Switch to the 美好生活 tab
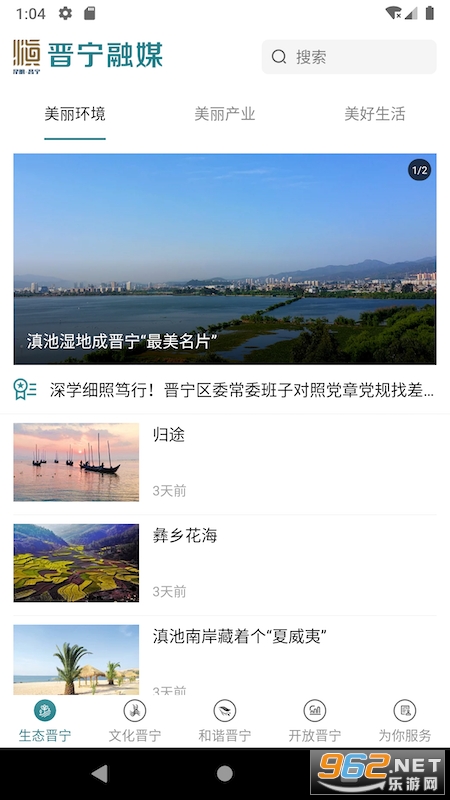The width and height of the screenshot is (450, 800). [x=374, y=114]
